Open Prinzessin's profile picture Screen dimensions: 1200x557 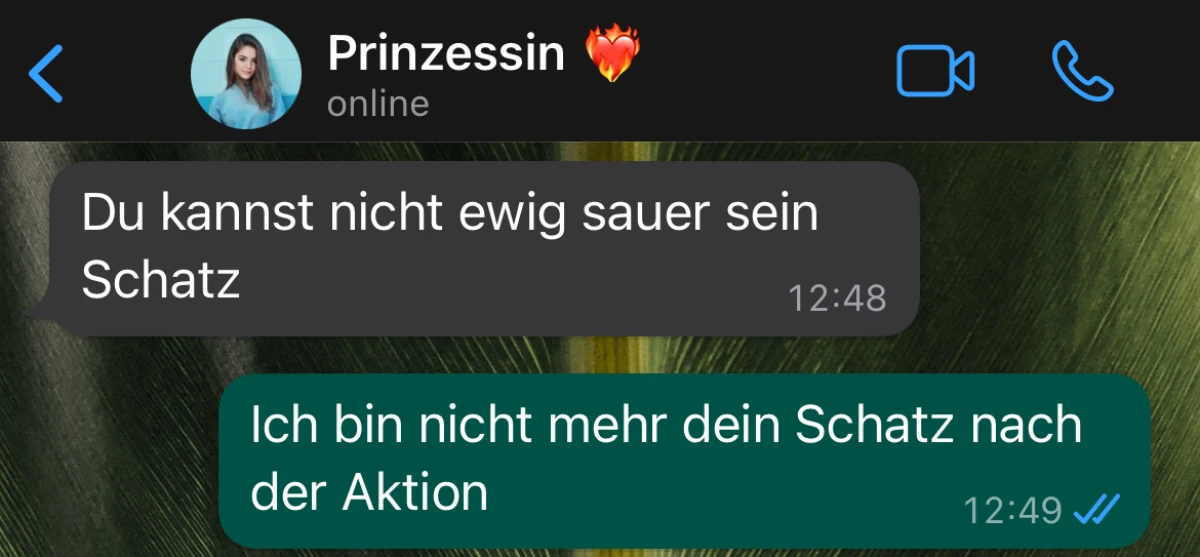click(x=246, y=74)
